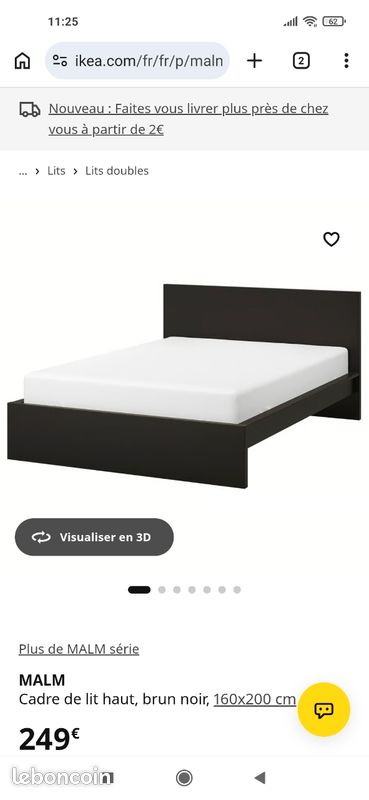Add the MALM bed to favourites
Viewport: 369px width, 800px height.
click(331, 239)
